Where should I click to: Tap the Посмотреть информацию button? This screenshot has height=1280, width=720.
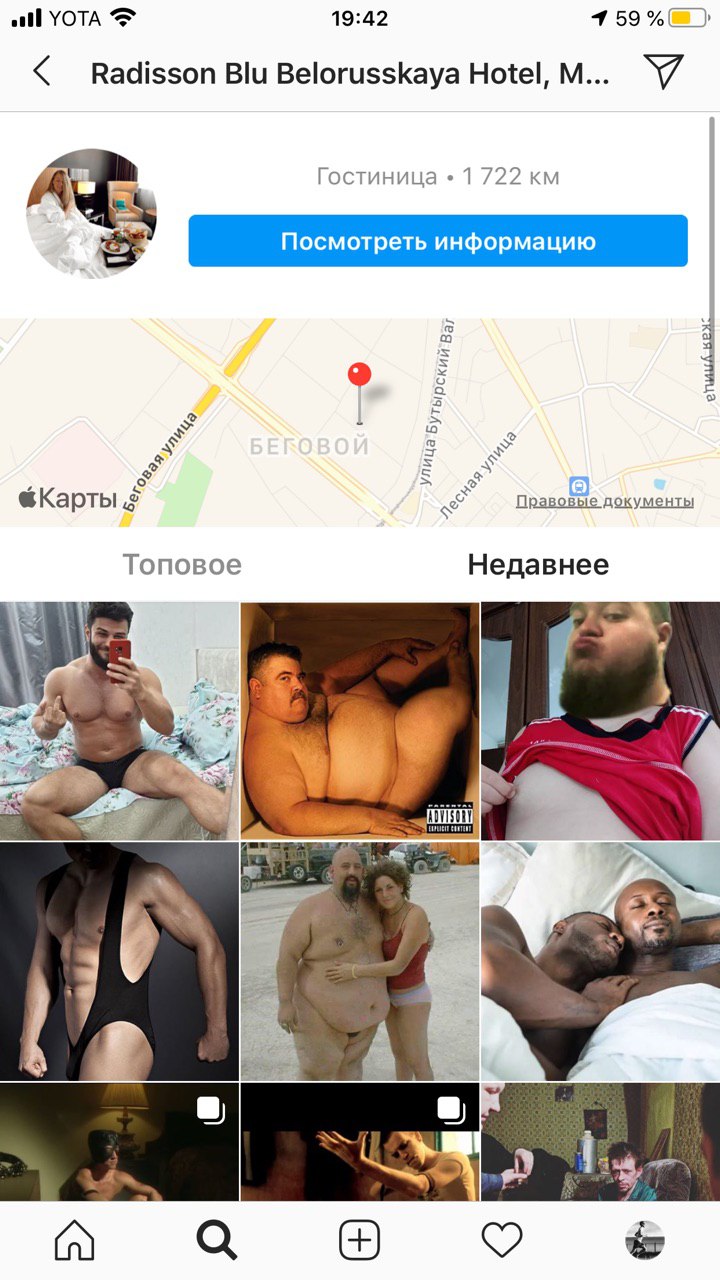pos(438,241)
